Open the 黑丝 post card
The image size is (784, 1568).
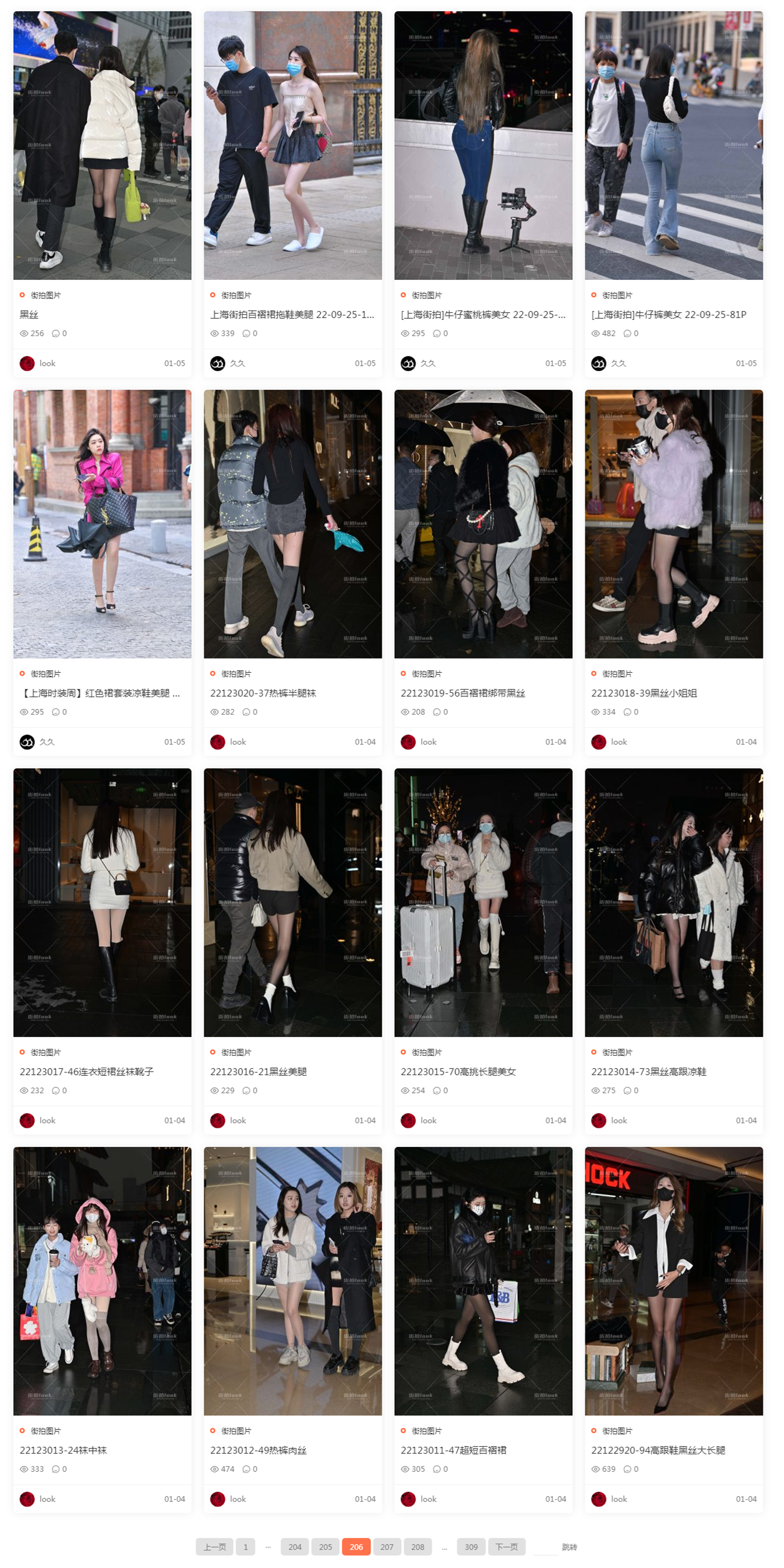[x=29, y=314]
